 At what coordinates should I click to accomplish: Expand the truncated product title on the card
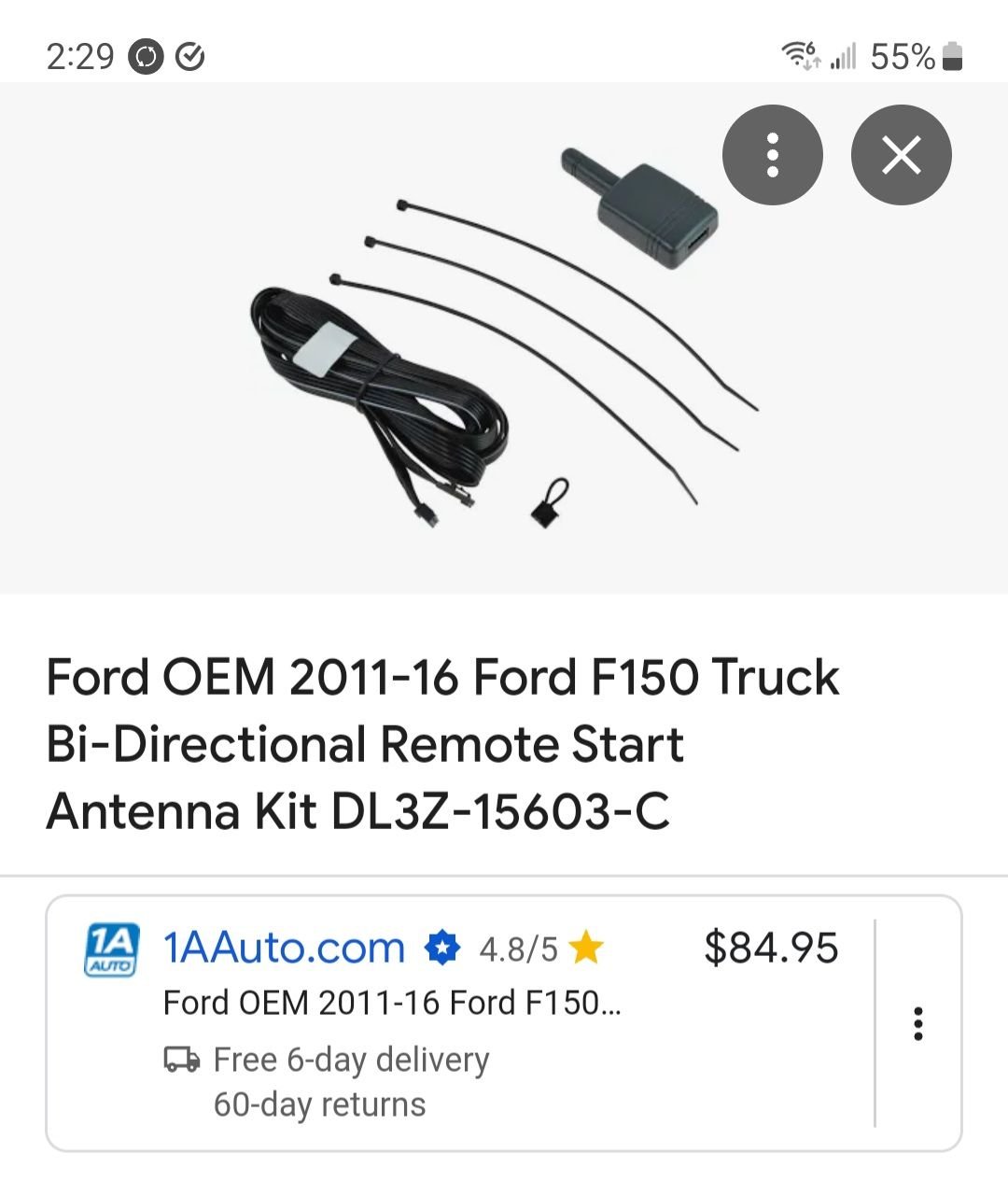pyautogui.click(x=392, y=1006)
